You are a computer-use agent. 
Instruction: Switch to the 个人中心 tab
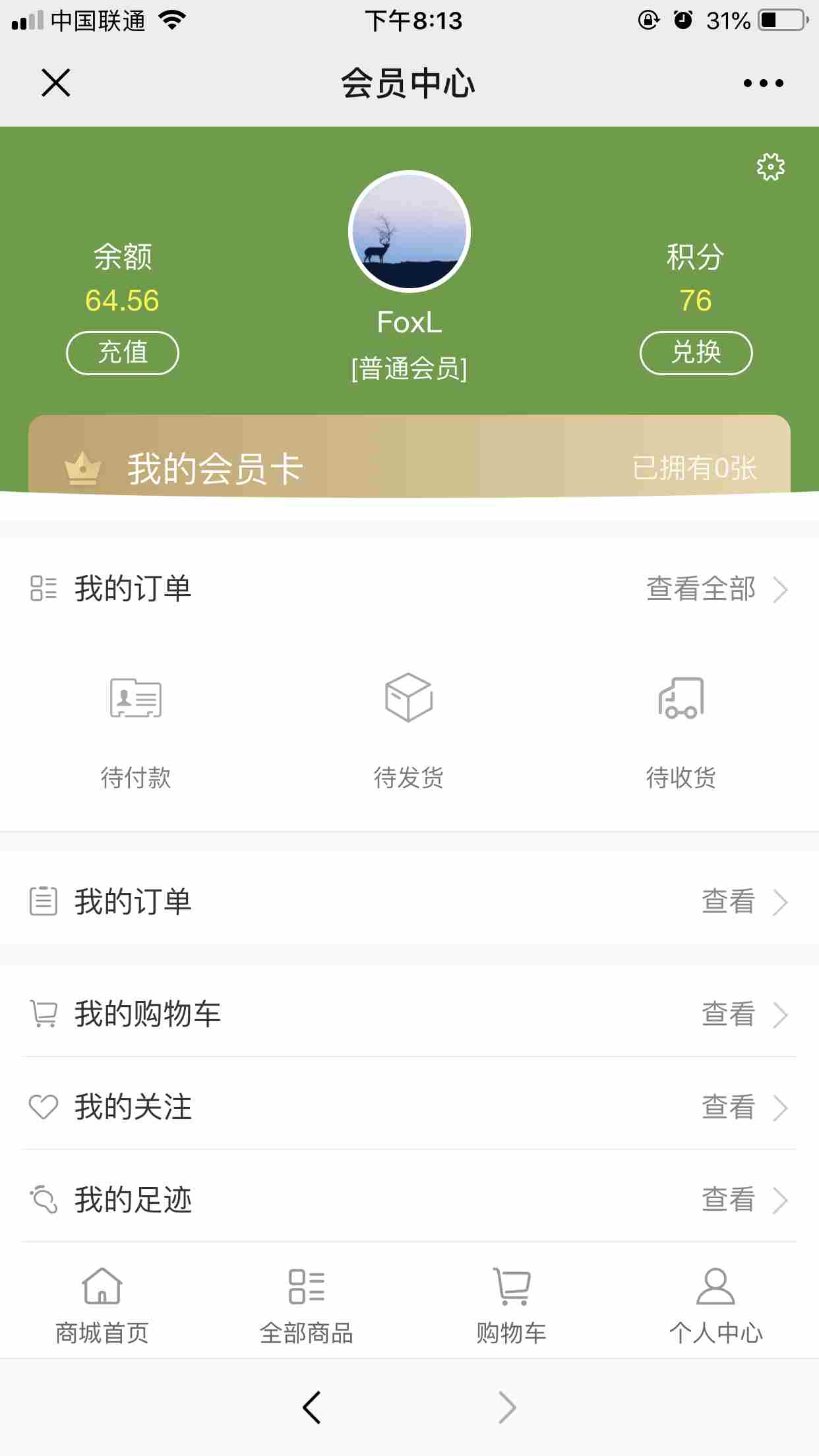coord(716,1306)
